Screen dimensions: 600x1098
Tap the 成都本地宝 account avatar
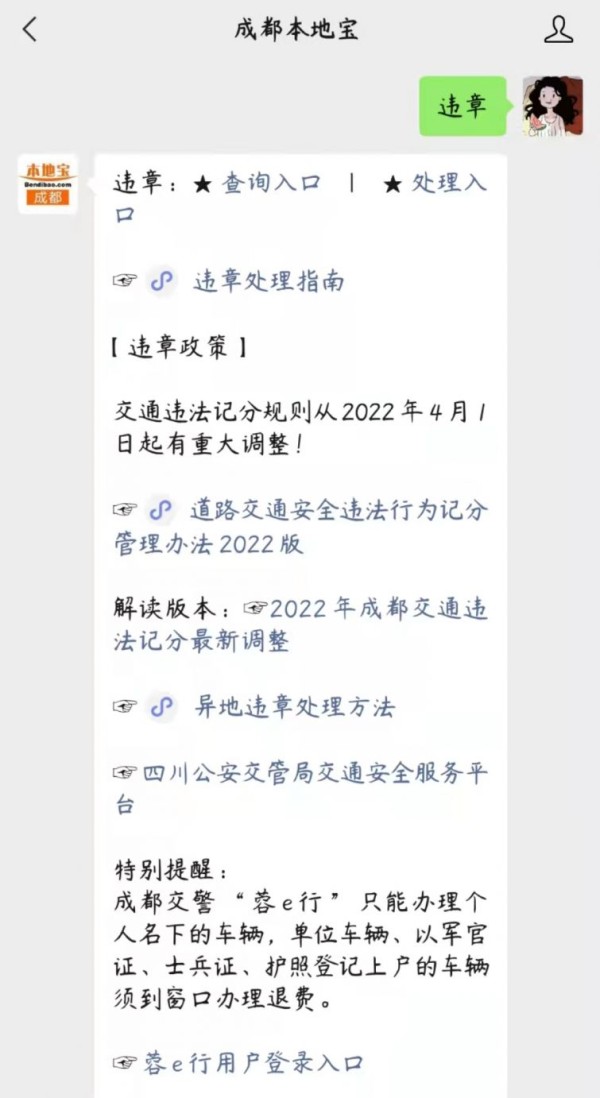(x=47, y=185)
